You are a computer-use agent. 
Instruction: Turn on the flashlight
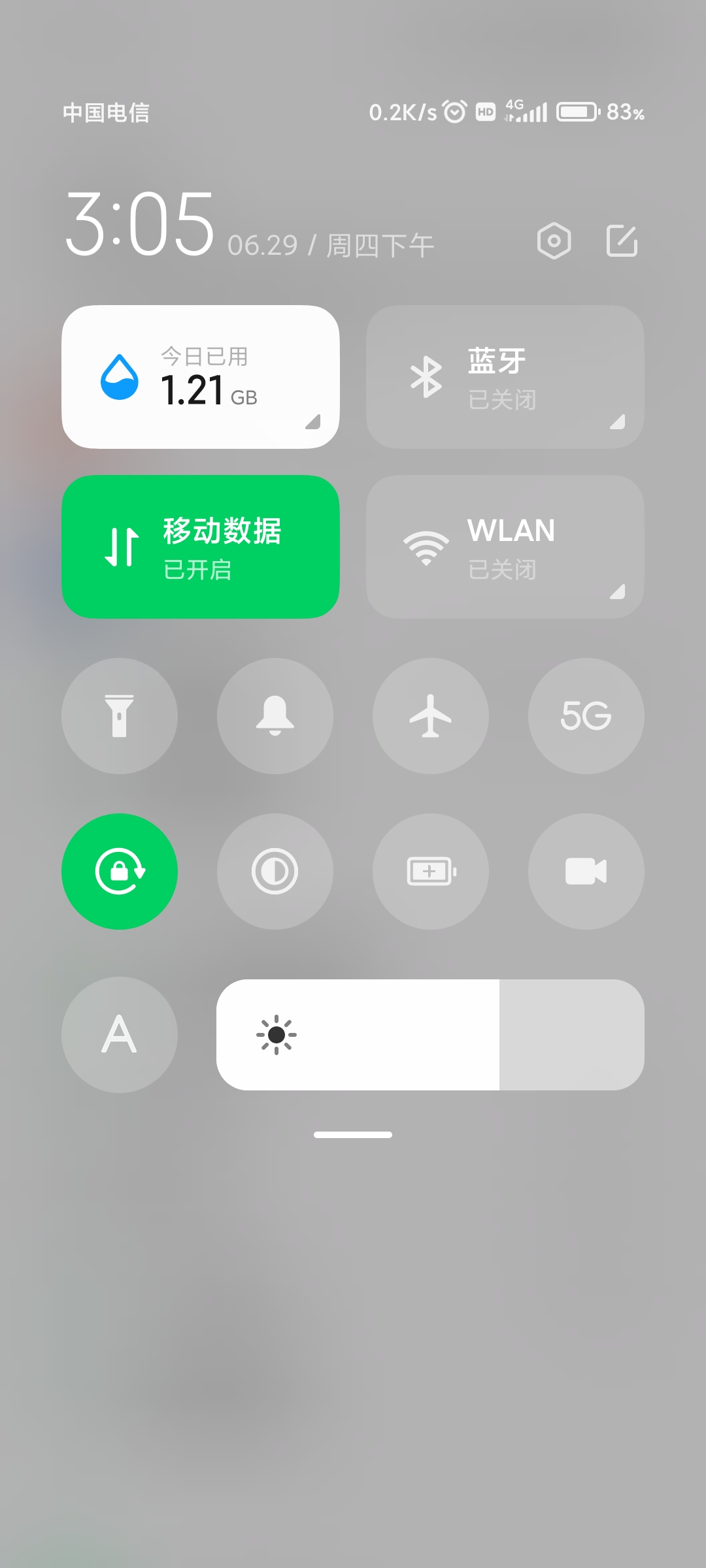pyautogui.click(x=120, y=716)
